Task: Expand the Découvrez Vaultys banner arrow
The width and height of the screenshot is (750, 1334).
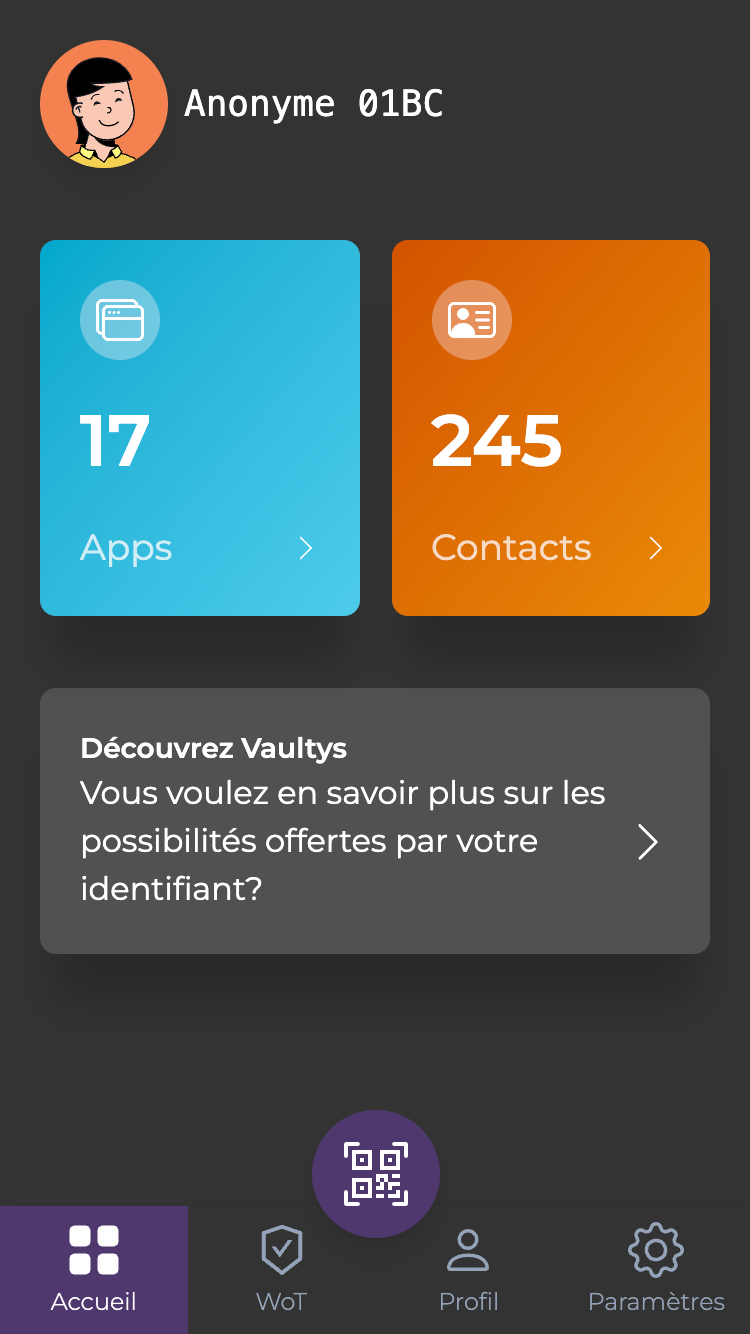Action: tap(648, 842)
